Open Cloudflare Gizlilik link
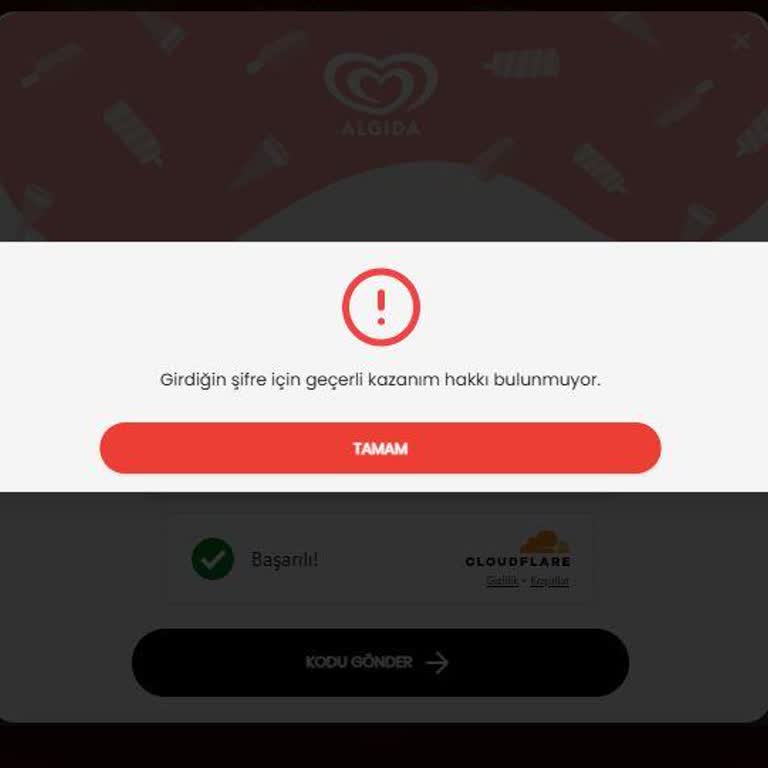768x768 pixels. click(x=502, y=581)
